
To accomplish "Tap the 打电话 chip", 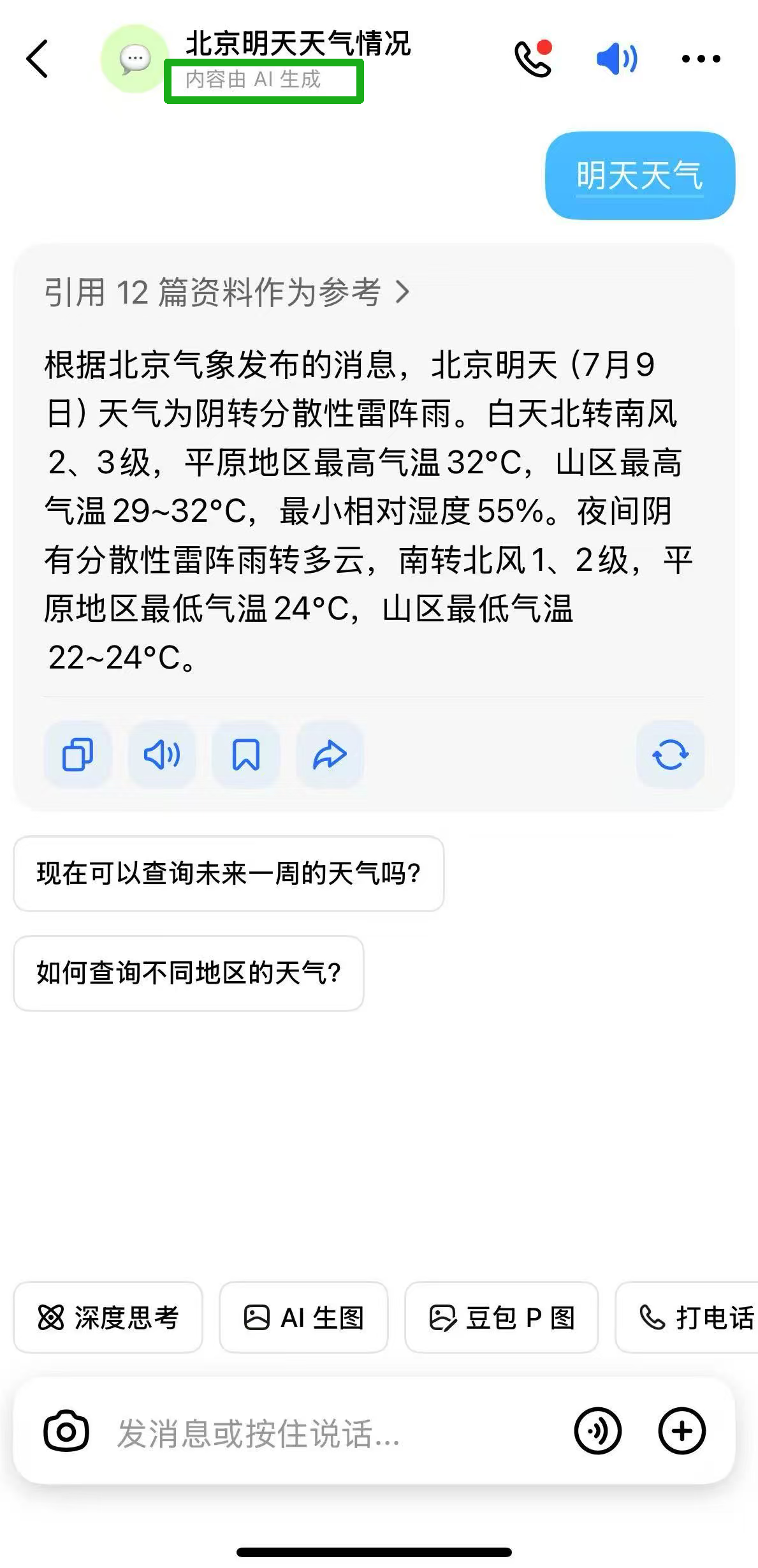I will (695, 1317).
